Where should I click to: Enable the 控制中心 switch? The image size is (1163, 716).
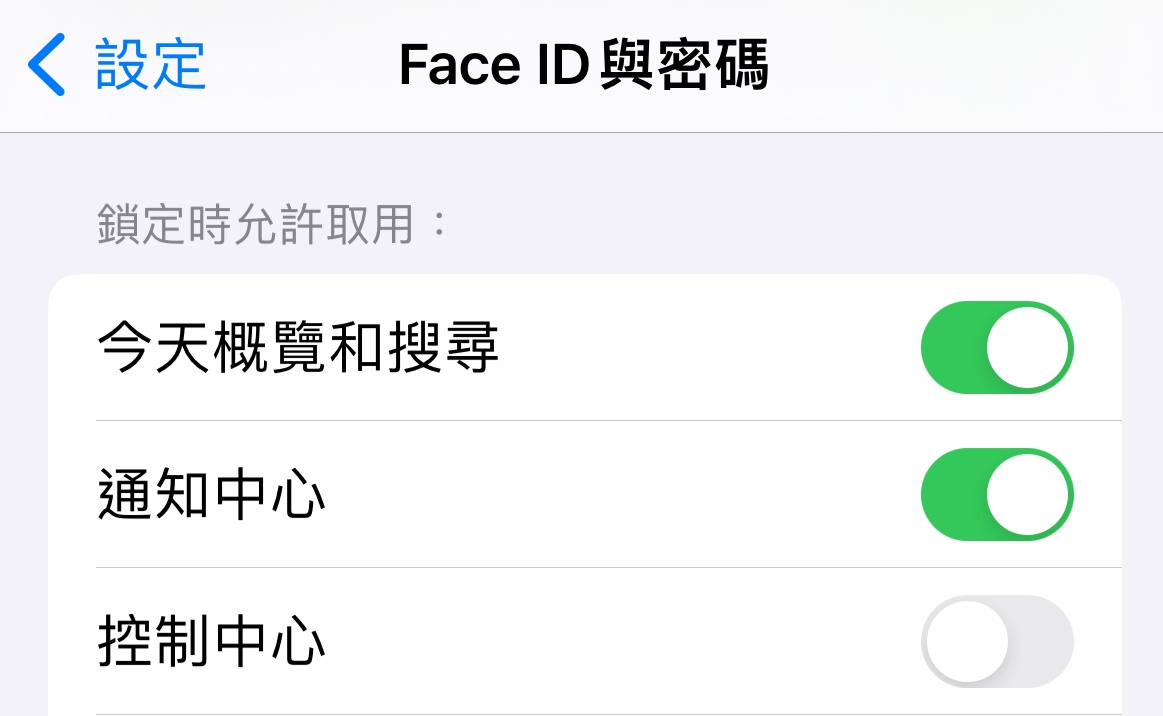996,641
